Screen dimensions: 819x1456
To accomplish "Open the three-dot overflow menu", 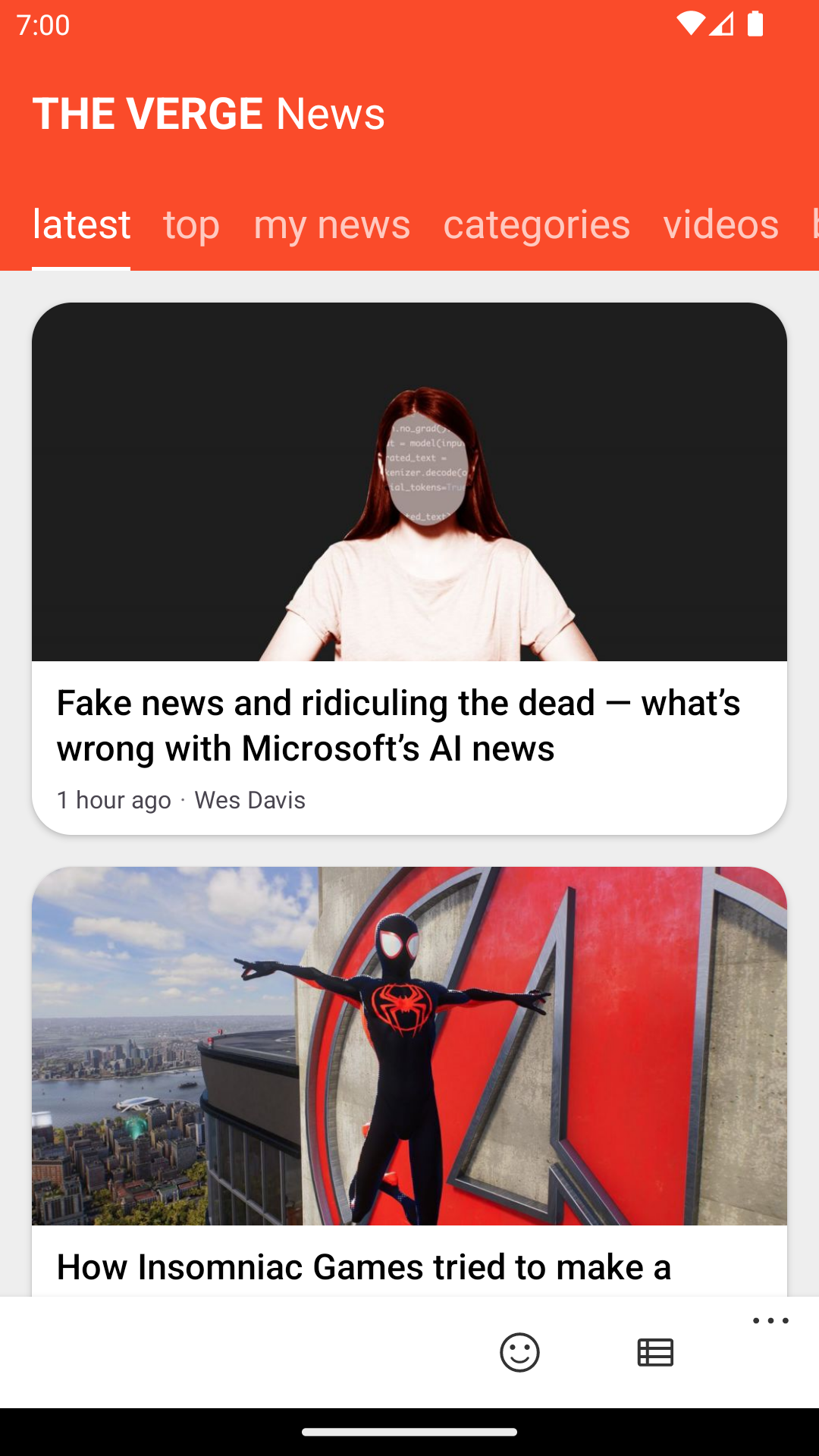I will [x=770, y=1321].
